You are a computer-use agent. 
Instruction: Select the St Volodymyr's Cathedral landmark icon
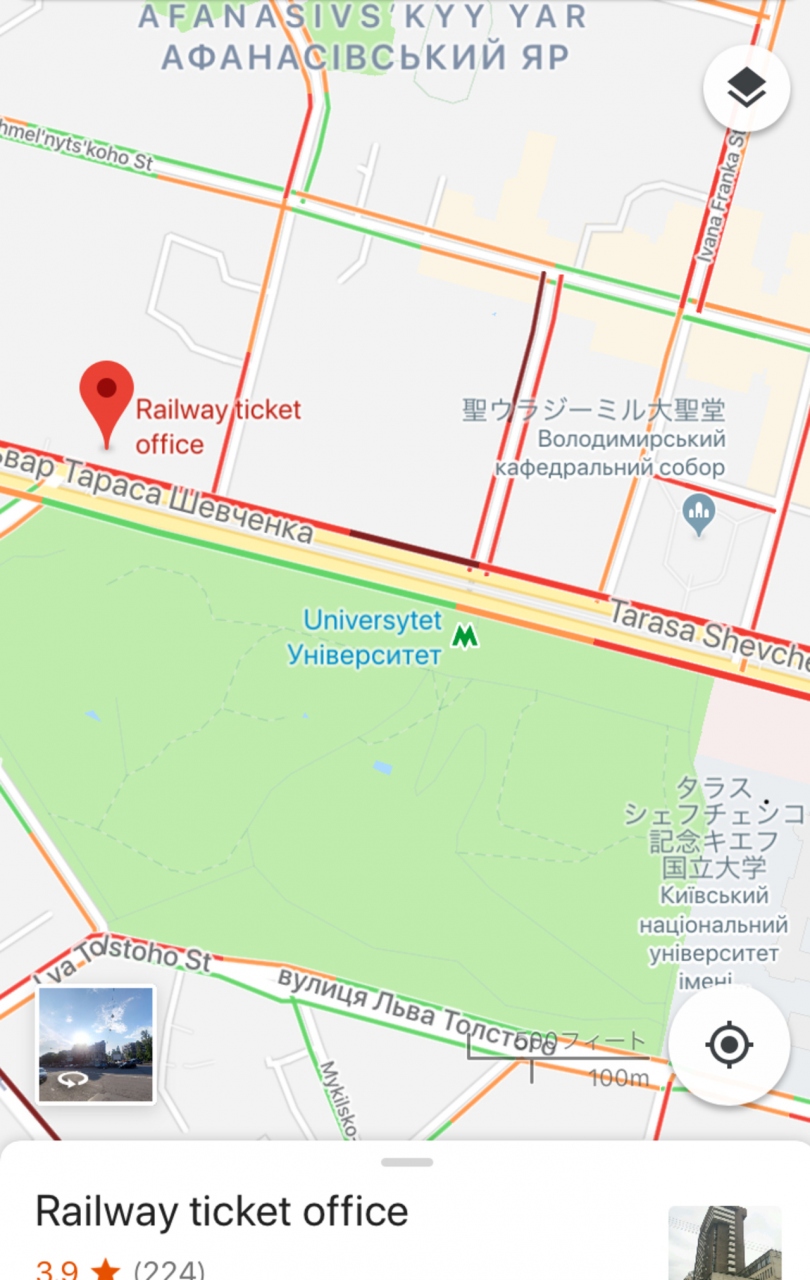pos(699,515)
